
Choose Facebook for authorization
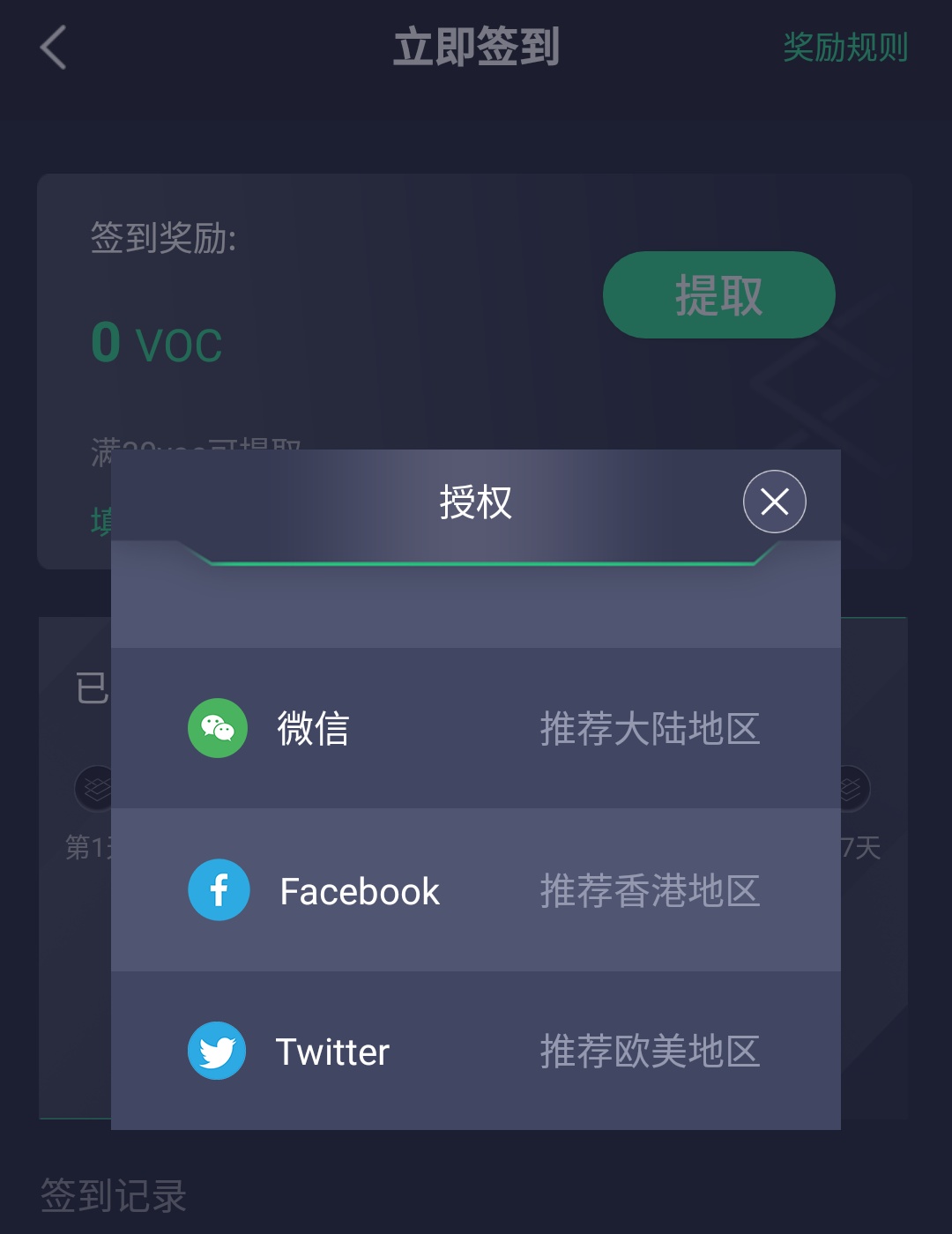point(475,890)
